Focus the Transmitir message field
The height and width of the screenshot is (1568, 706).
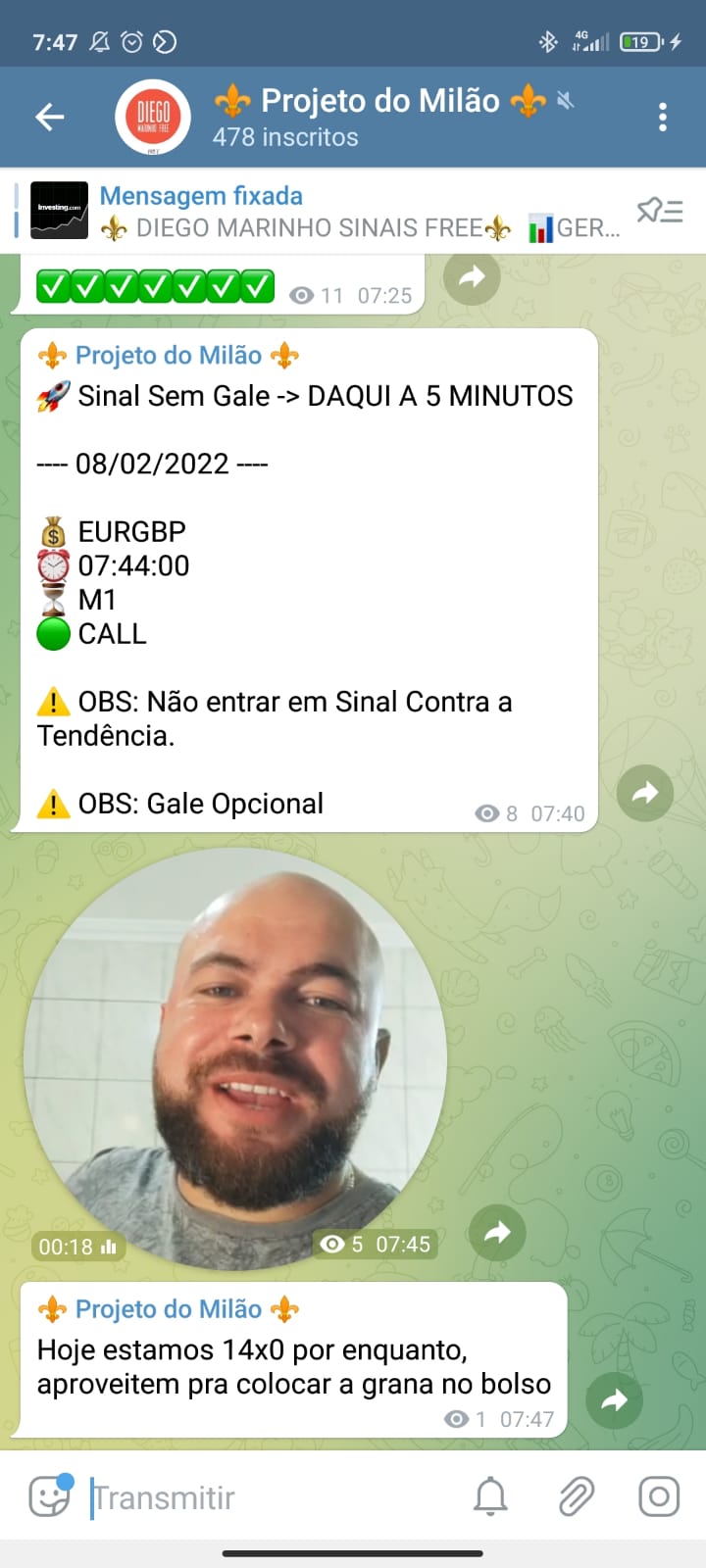(265, 1497)
